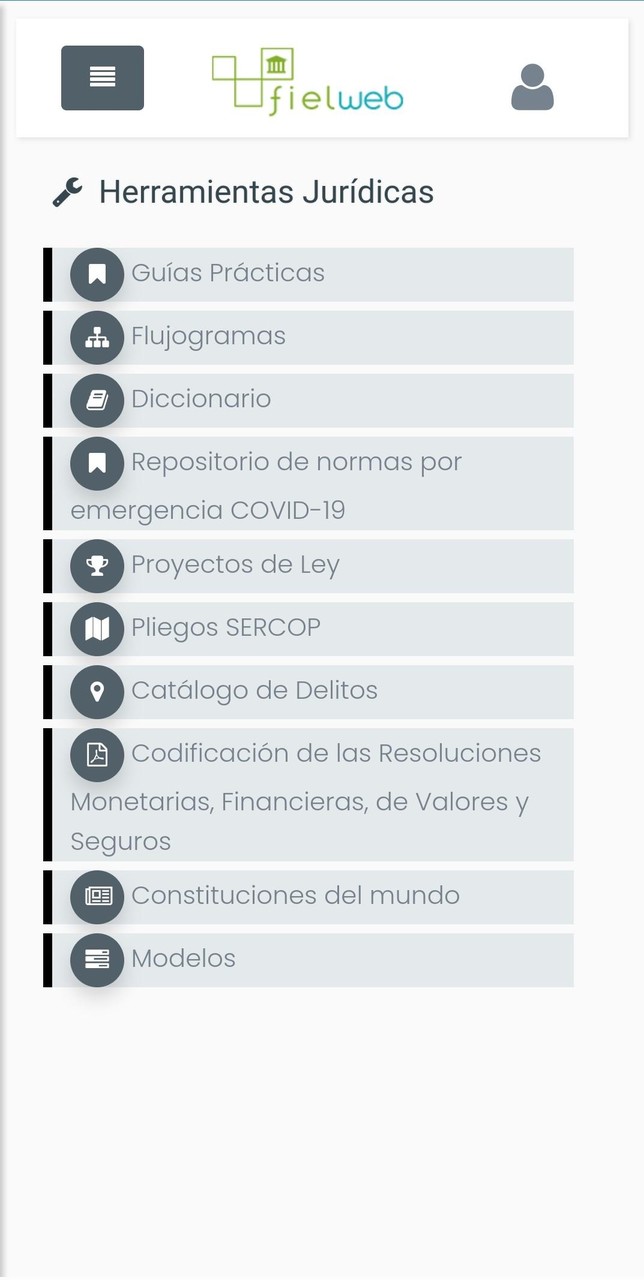Open Guías Prácticas

coord(228,274)
